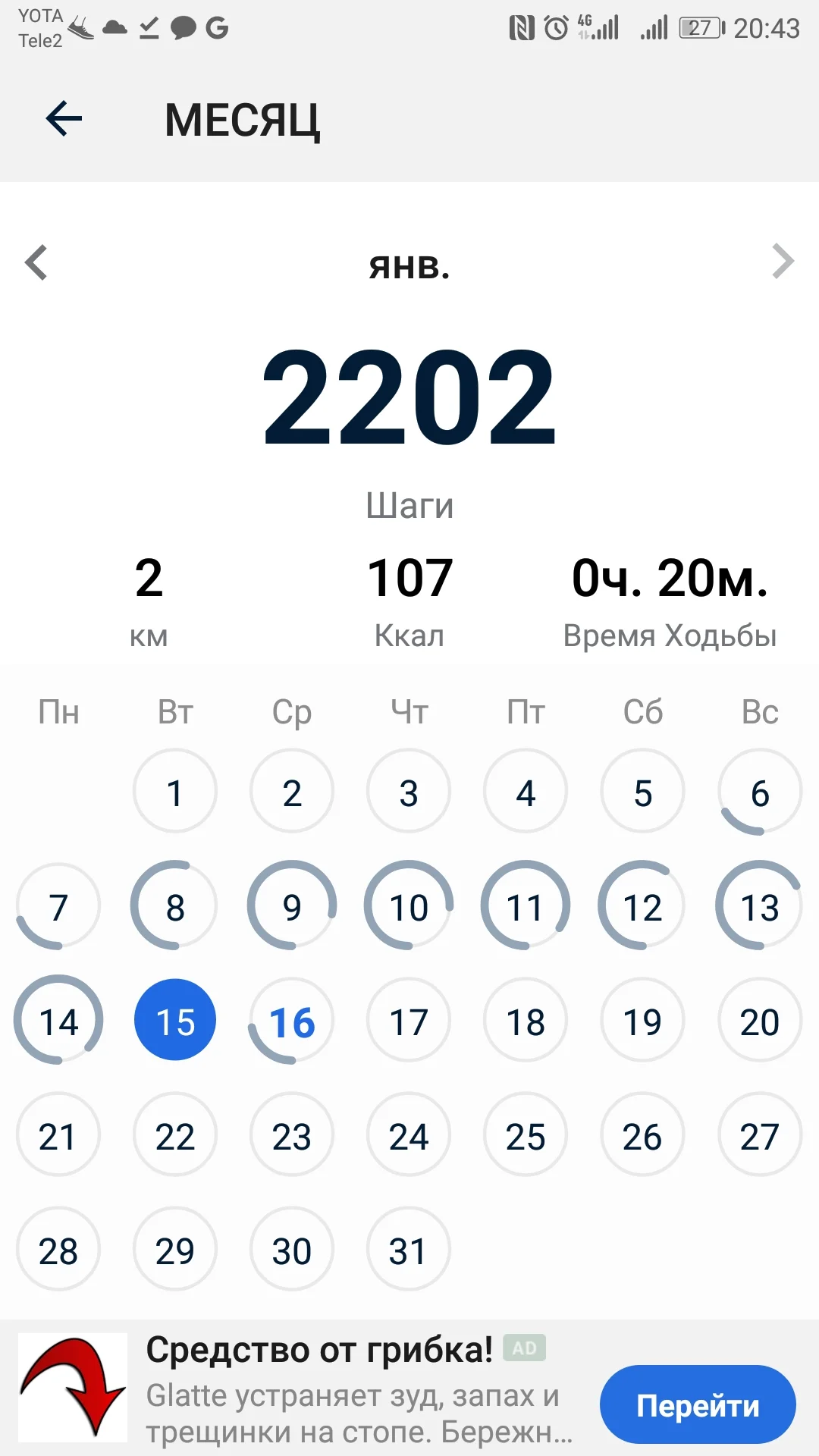Choose January 12 in the calendar
819x1456 pixels.
(642, 906)
